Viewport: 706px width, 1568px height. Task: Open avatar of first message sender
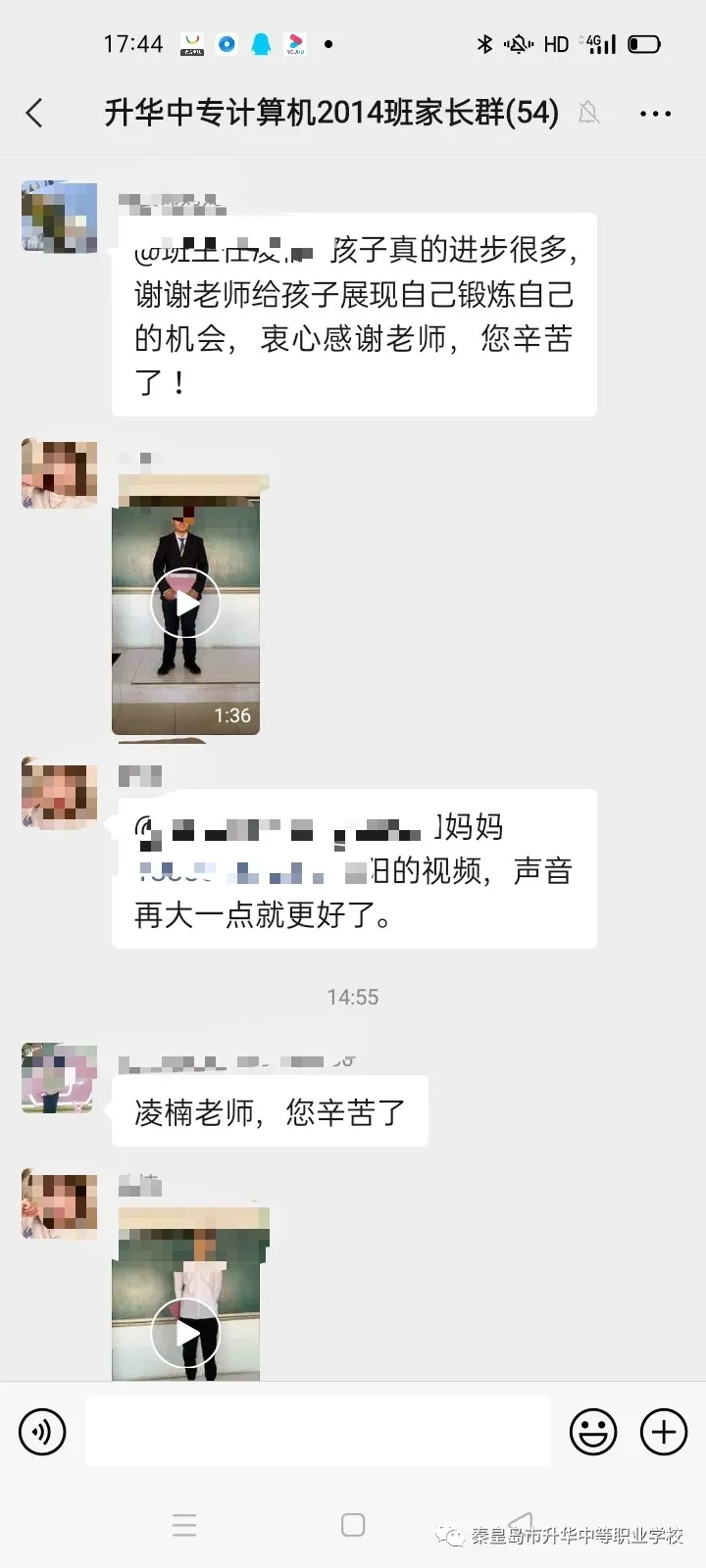coord(59,217)
